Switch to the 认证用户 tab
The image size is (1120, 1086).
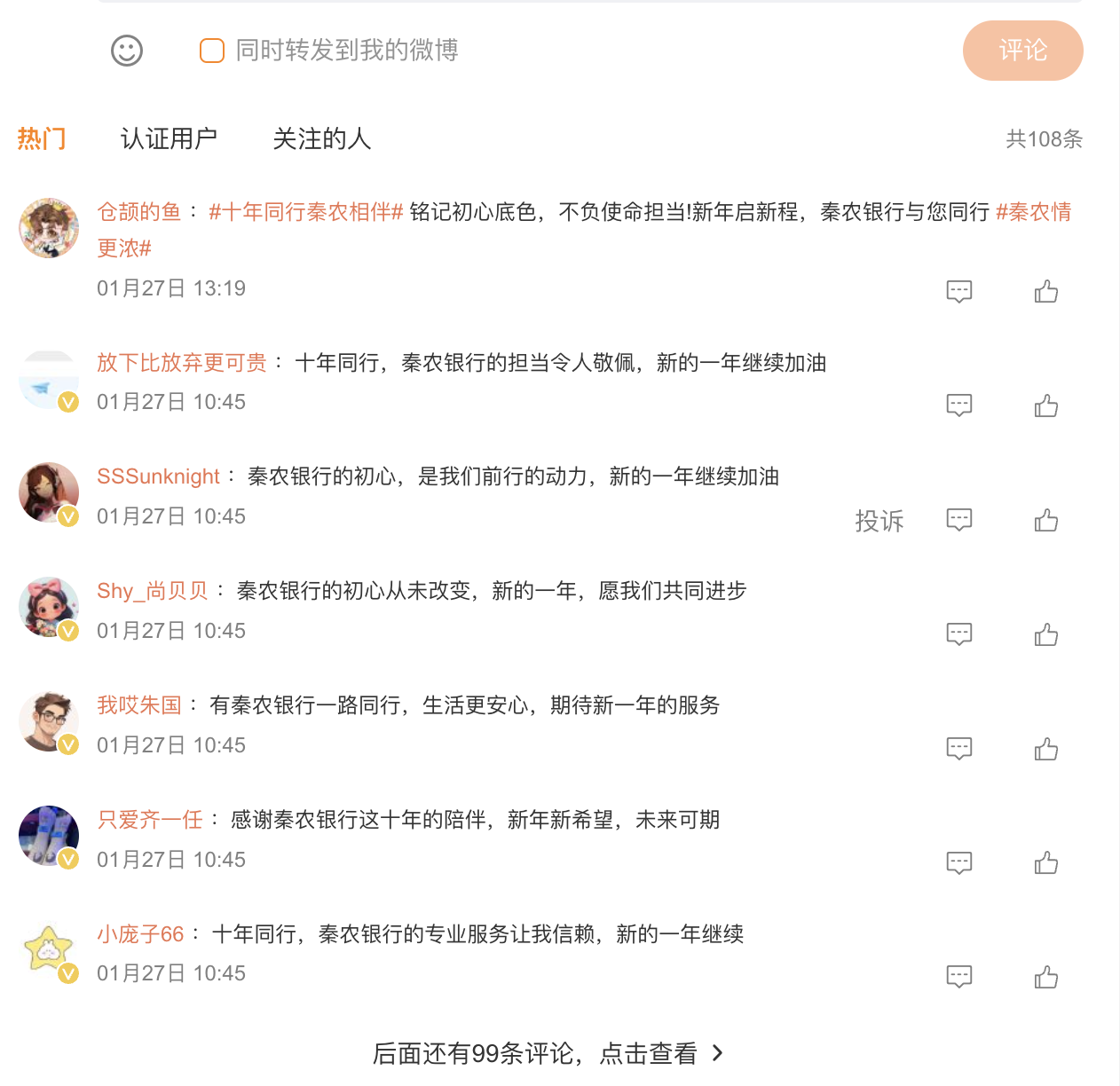169,138
